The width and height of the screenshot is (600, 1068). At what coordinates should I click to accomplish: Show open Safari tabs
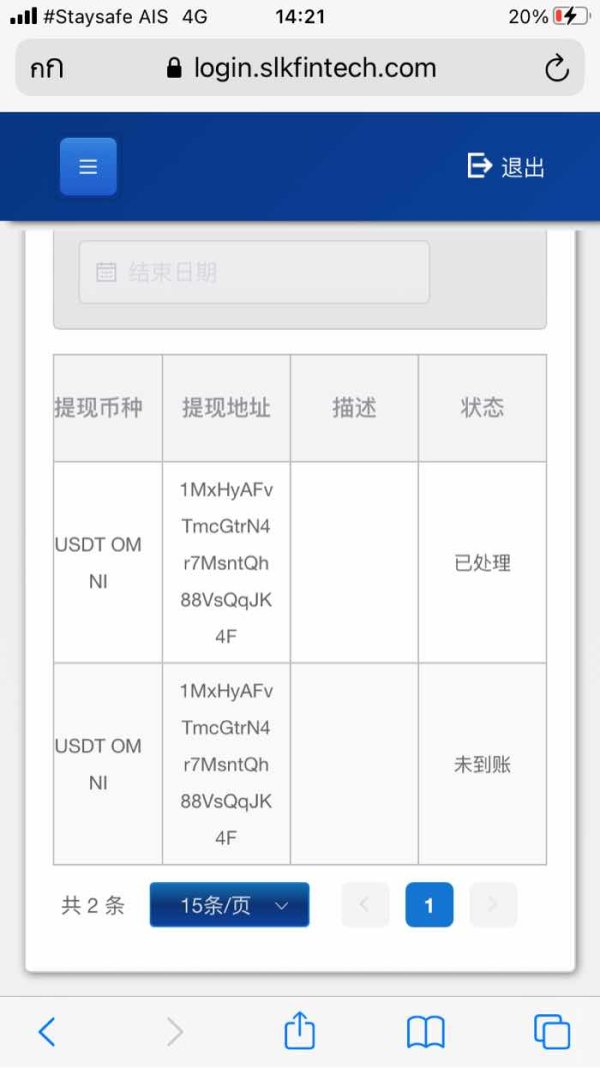coord(552,1032)
